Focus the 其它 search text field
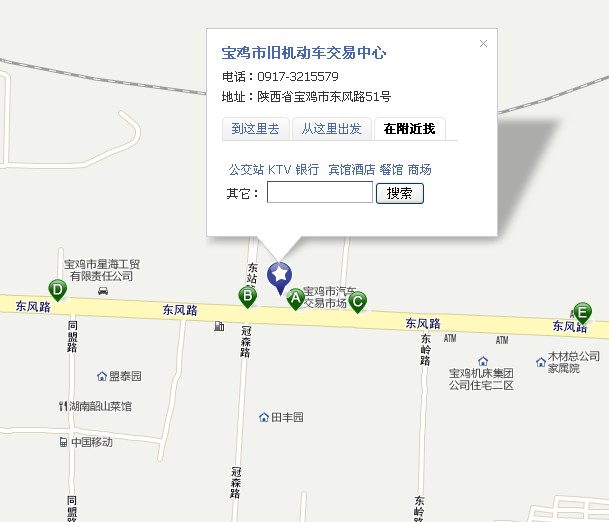 [319, 193]
